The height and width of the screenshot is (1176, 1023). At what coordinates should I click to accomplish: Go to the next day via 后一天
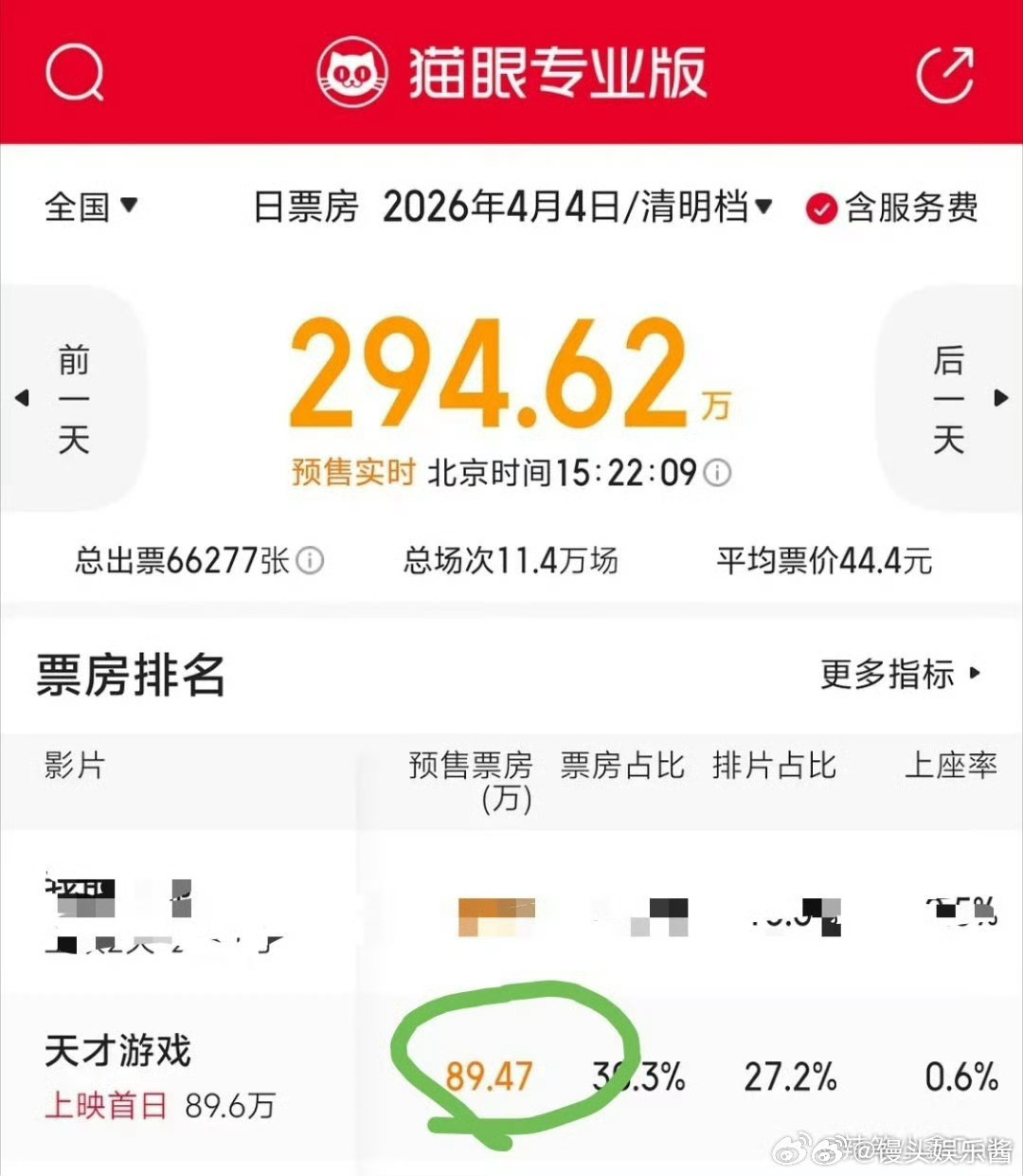950,398
